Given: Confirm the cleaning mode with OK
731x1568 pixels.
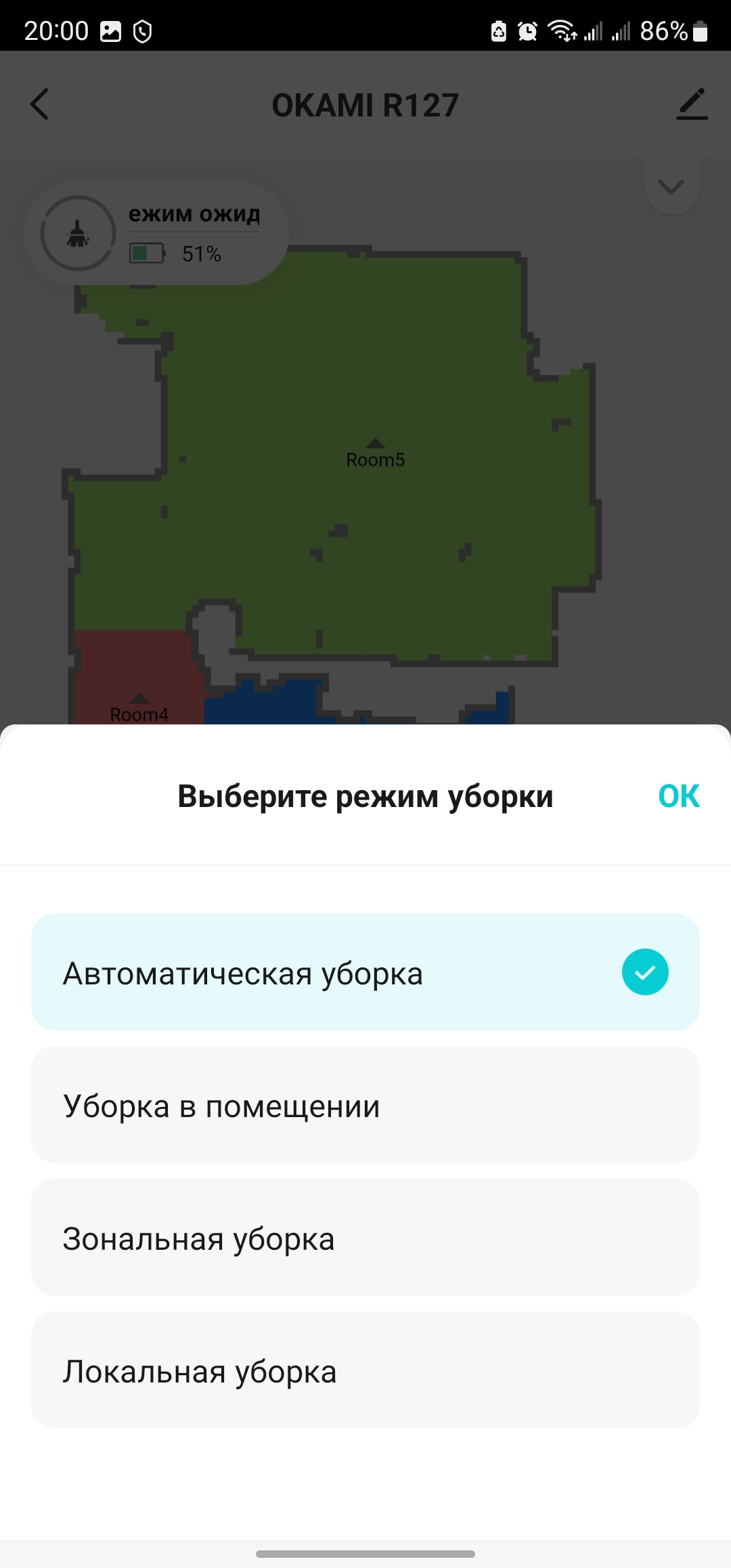Looking at the screenshot, I should pyautogui.click(x=678, y=796).
